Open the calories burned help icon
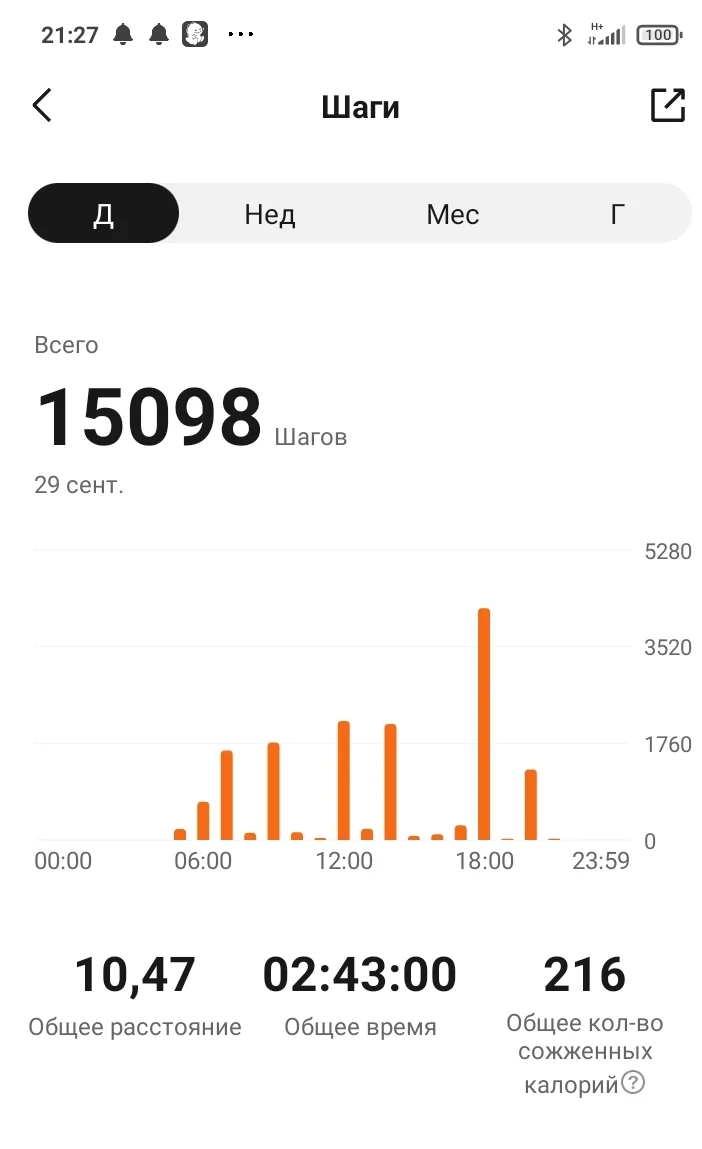The height and width of the screenshot is (1149, 702). (633, 1082)
